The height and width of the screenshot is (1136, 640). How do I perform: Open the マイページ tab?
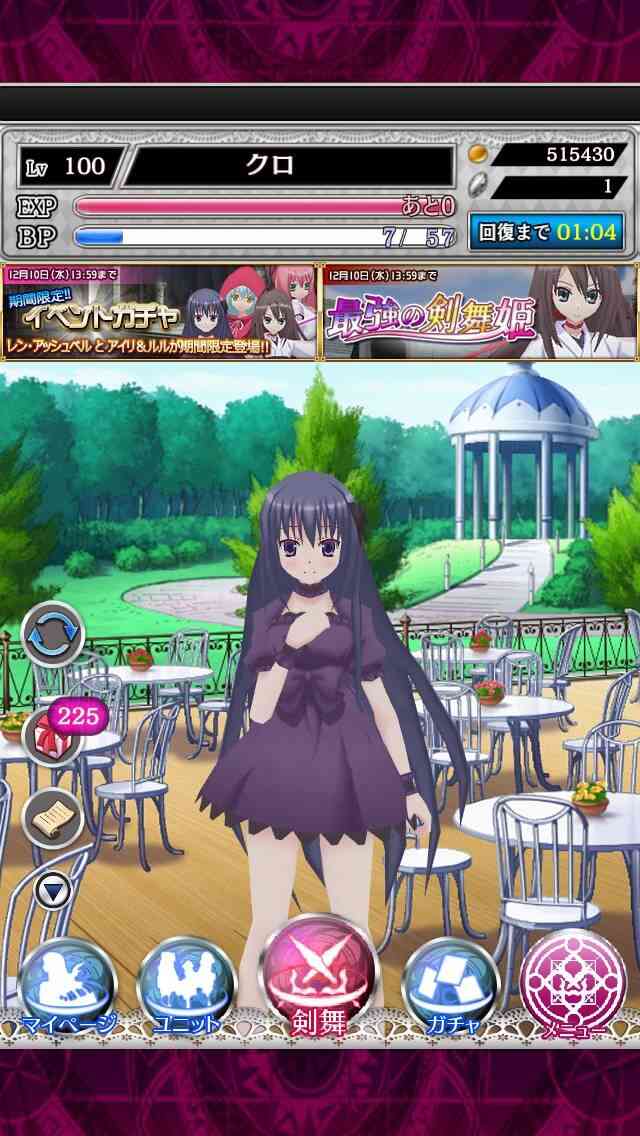pos(67,987)
